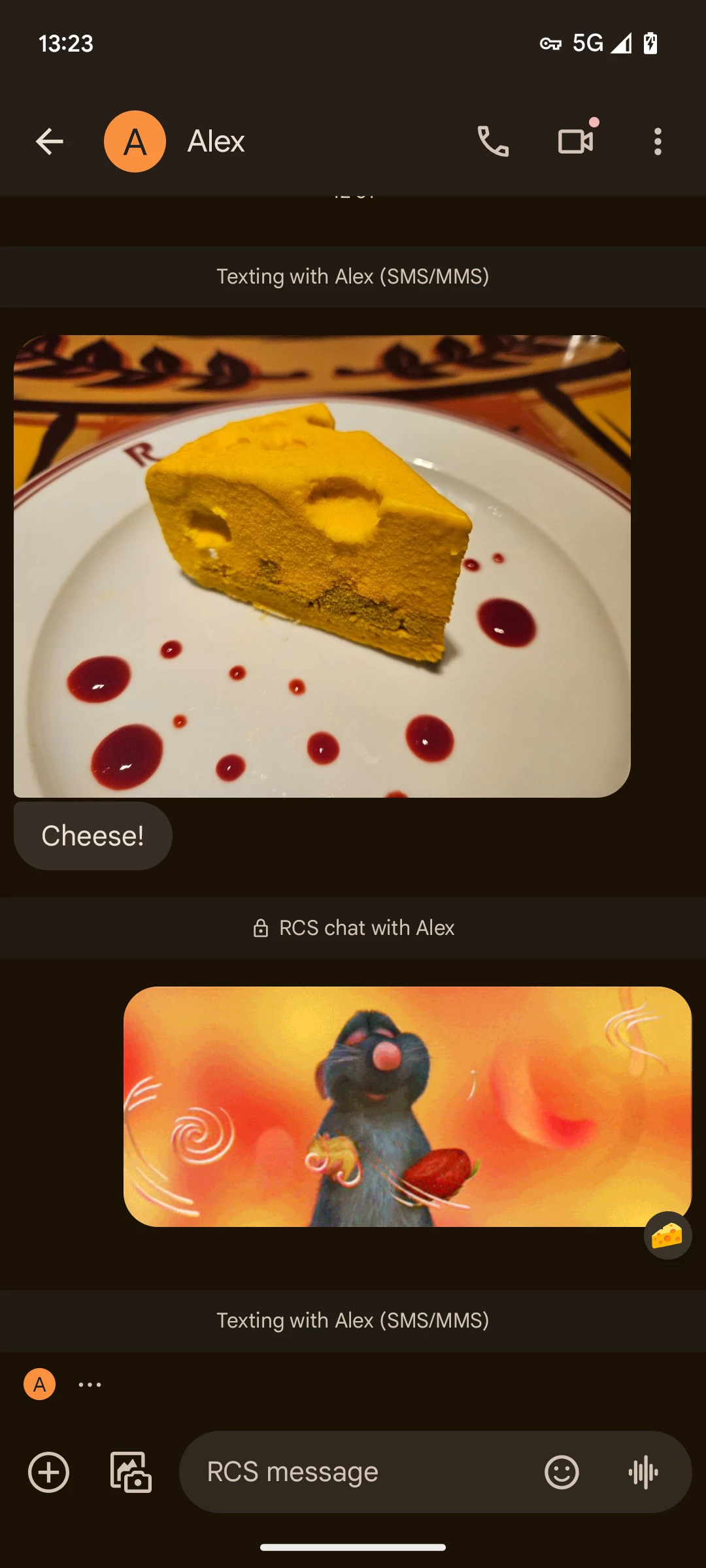
Task: Open the plus attachments menu
Action: tap(48, 1472)
